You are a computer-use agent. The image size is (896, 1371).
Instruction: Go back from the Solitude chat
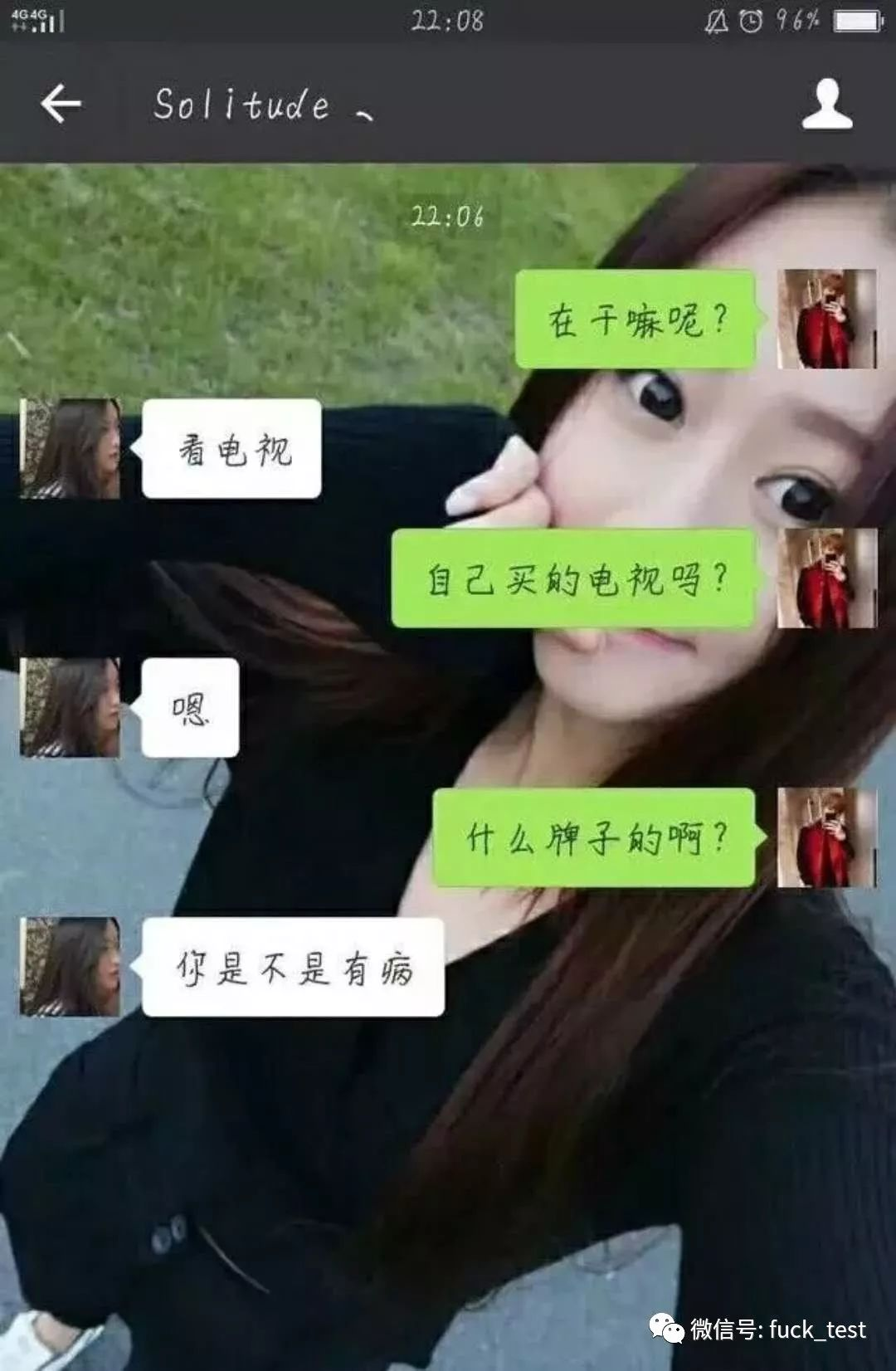61,104
